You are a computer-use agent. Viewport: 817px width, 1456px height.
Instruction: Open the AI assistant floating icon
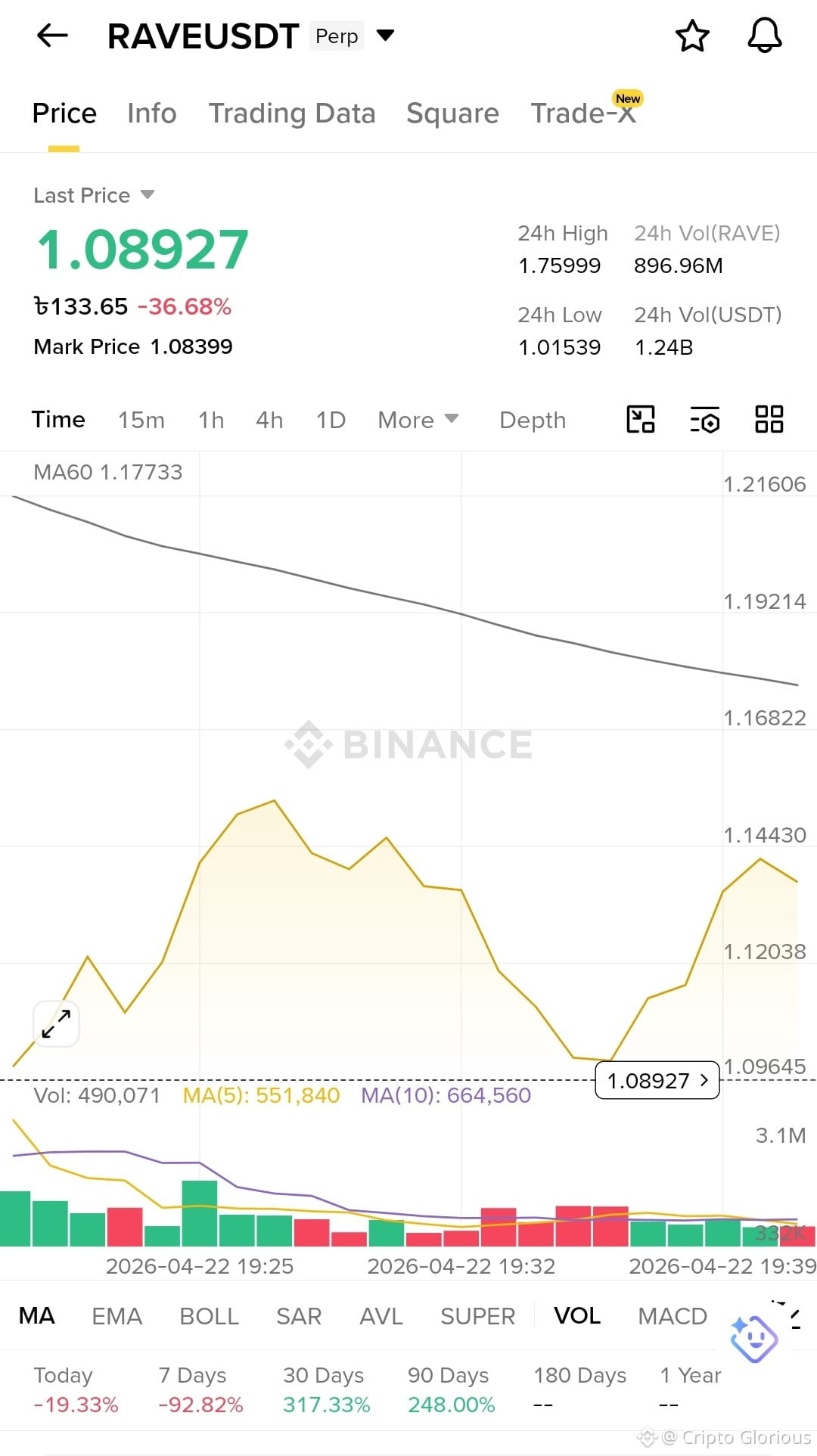[753, 1339]
